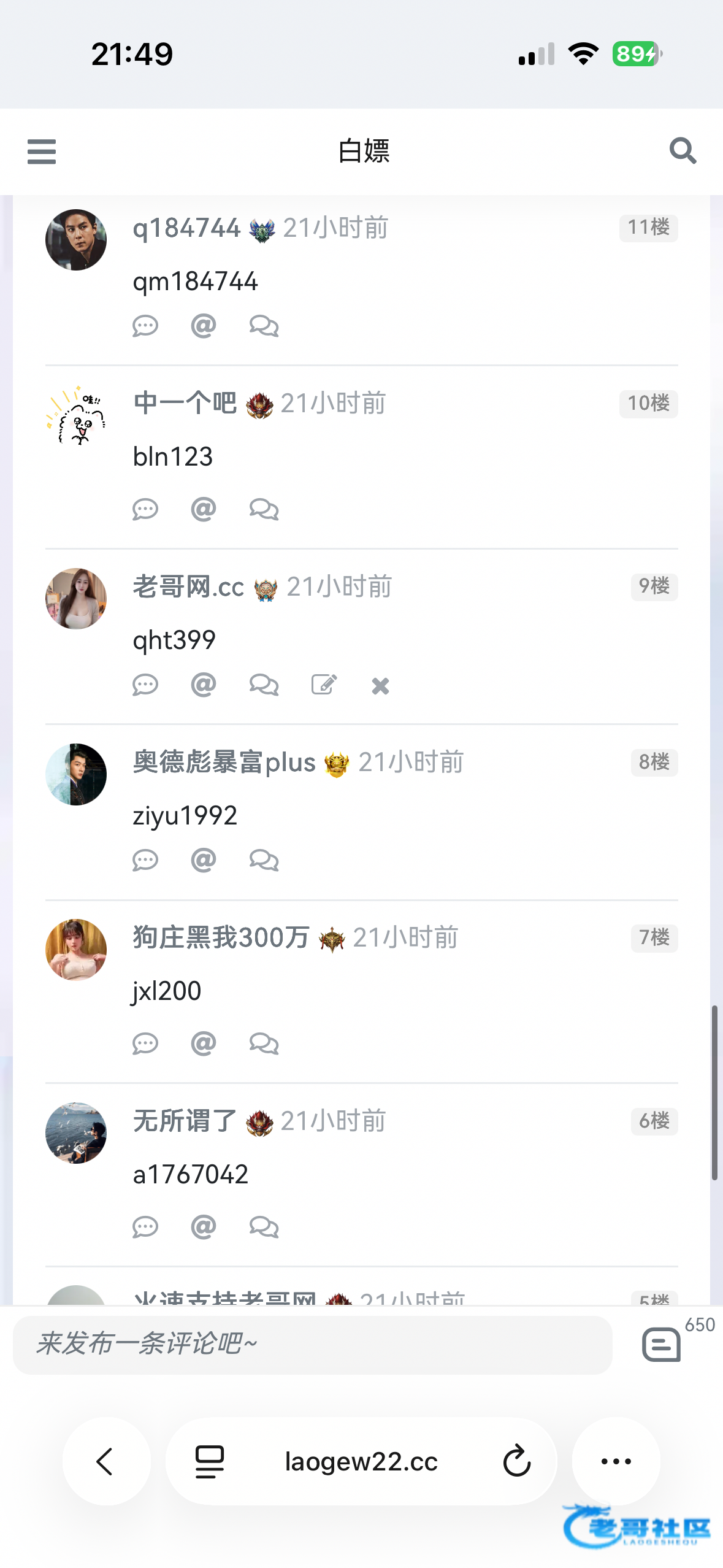View conversation on 中一个吧's comment
Viewport: 723px width, 1568px height.
[x=264, y=509]
